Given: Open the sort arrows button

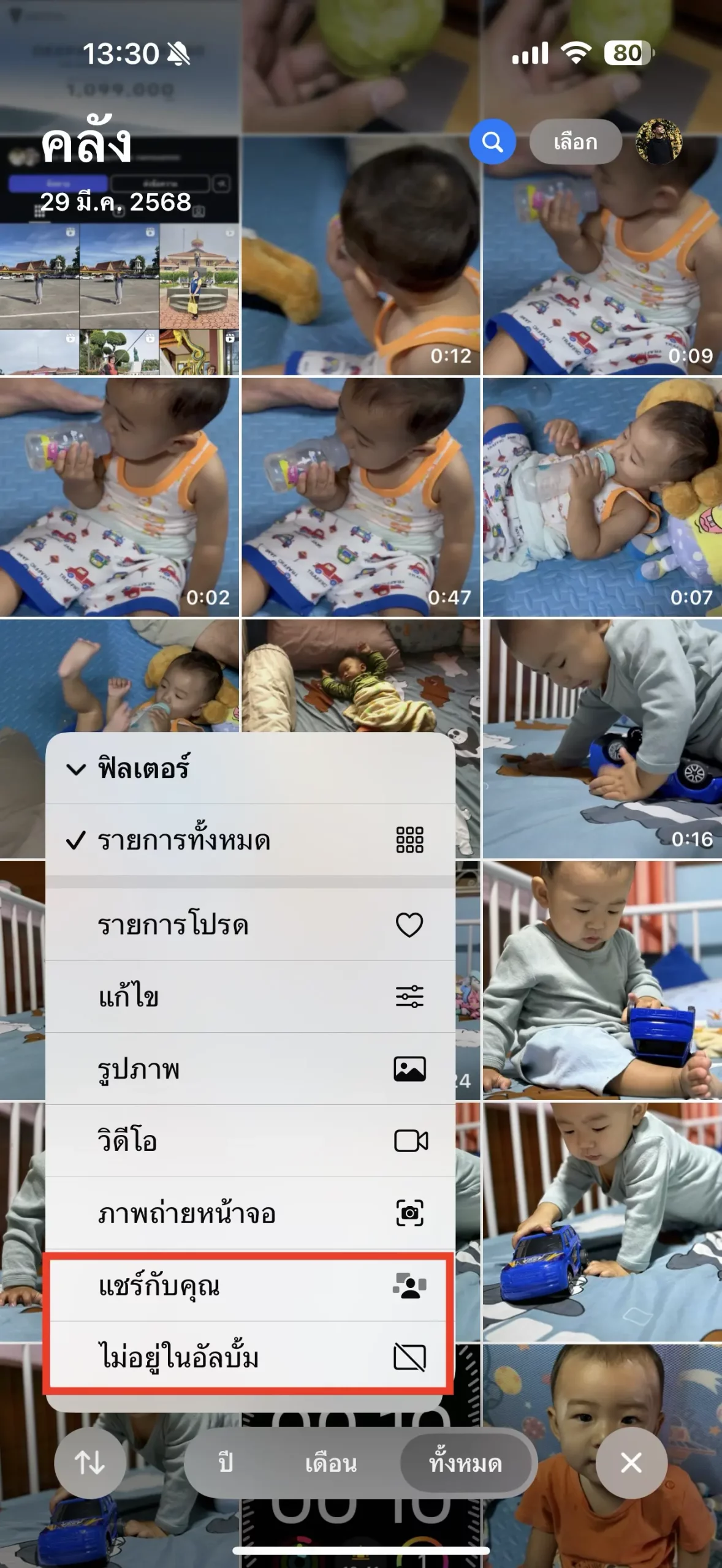Looking at the screenshot, I should tap(90, 1463).
